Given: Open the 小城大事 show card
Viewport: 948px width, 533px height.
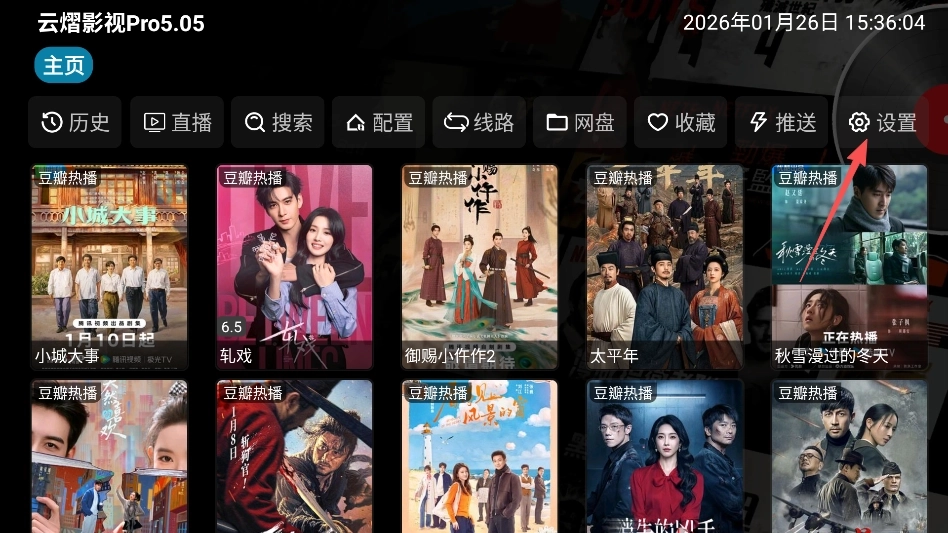Looking at the screenshot, I should [109, 267].
